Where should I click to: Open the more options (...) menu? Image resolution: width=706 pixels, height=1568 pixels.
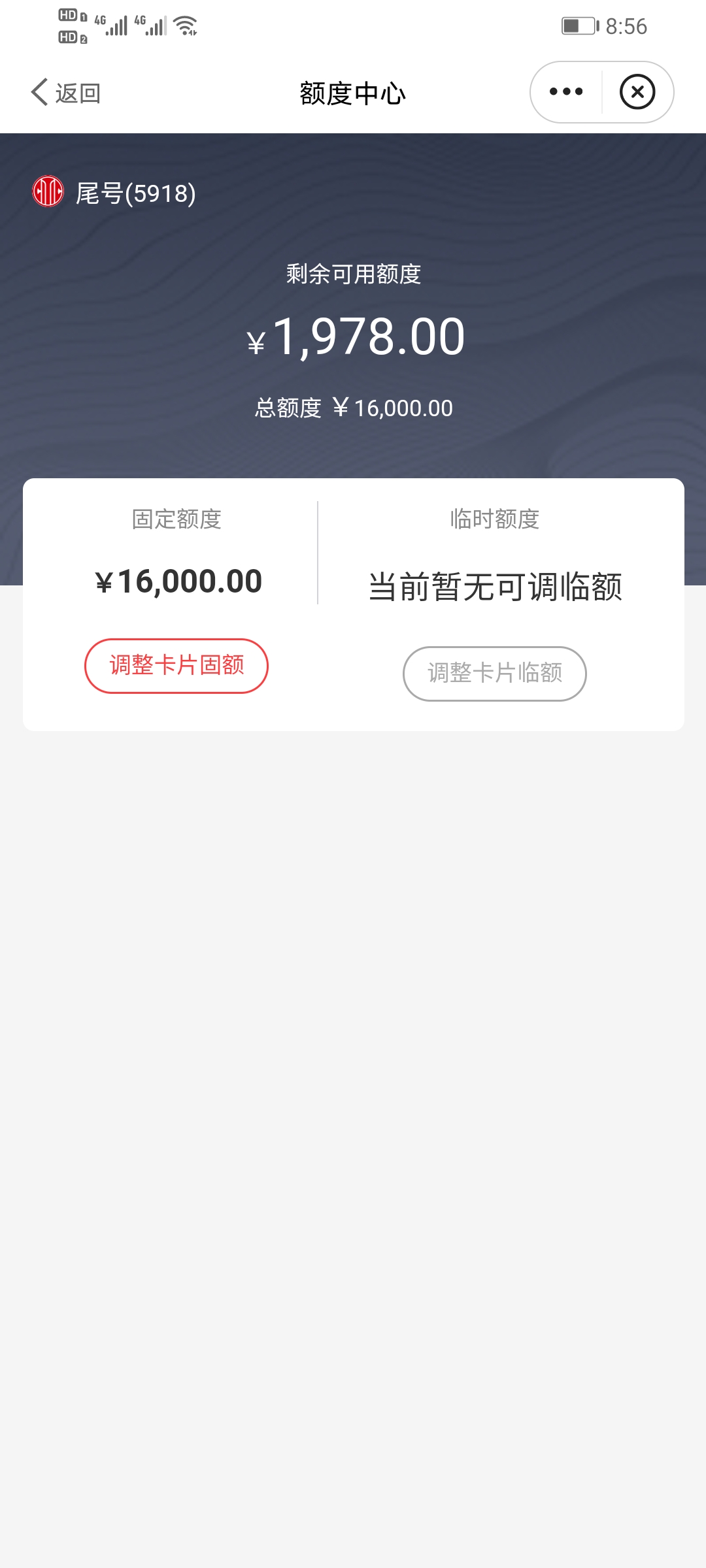coord(565,91)
